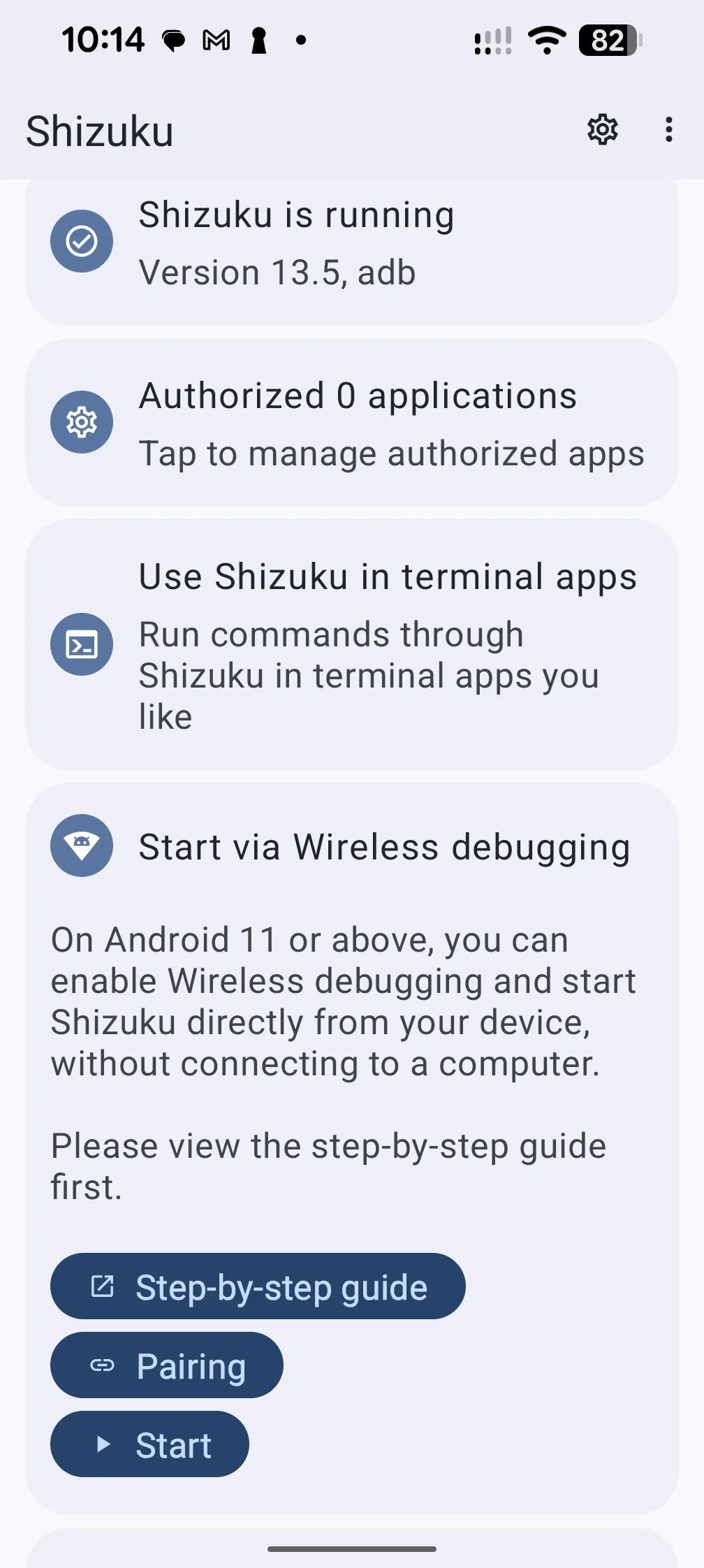Manage authorized applications
The image size is (704, 1568).
(x=352, y=423)
